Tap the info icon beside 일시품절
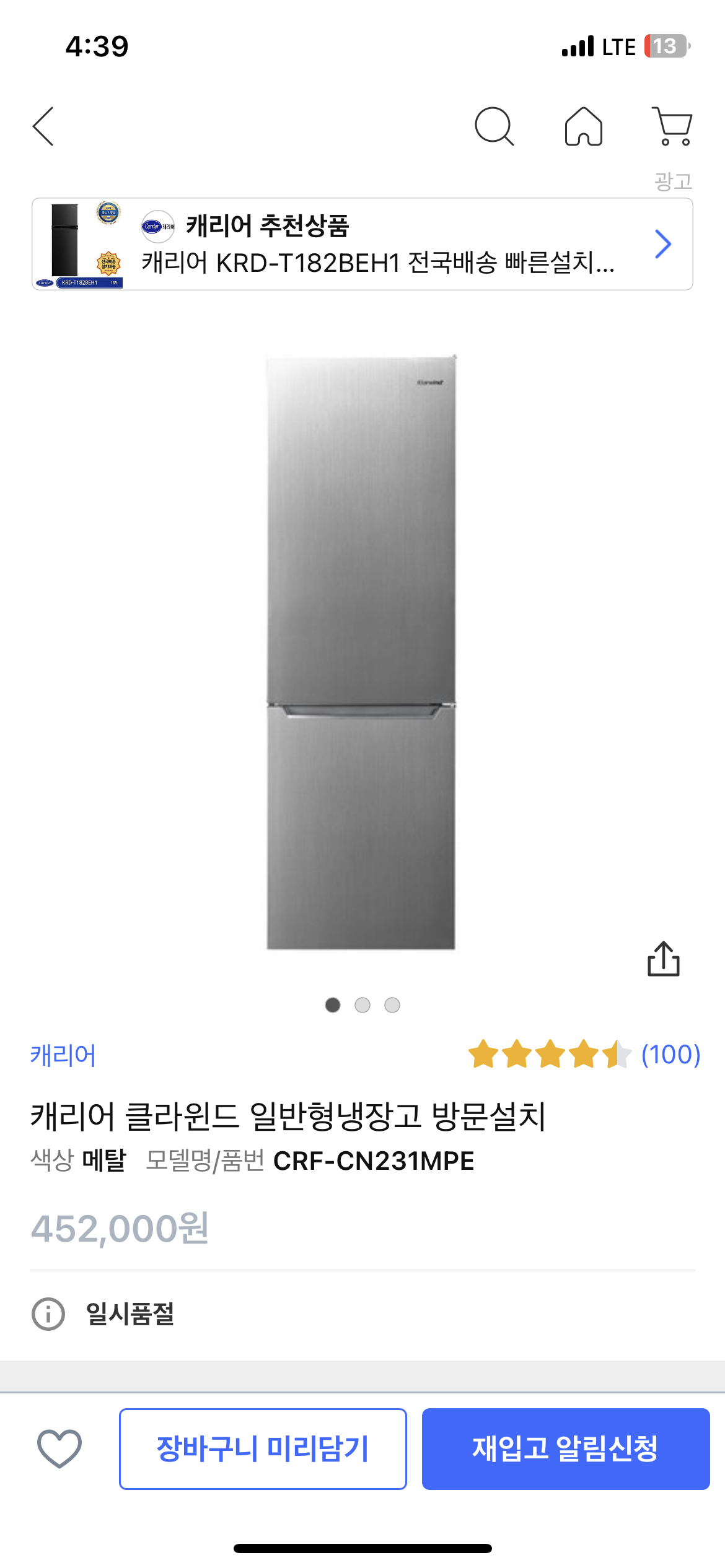 [48, 1313]
